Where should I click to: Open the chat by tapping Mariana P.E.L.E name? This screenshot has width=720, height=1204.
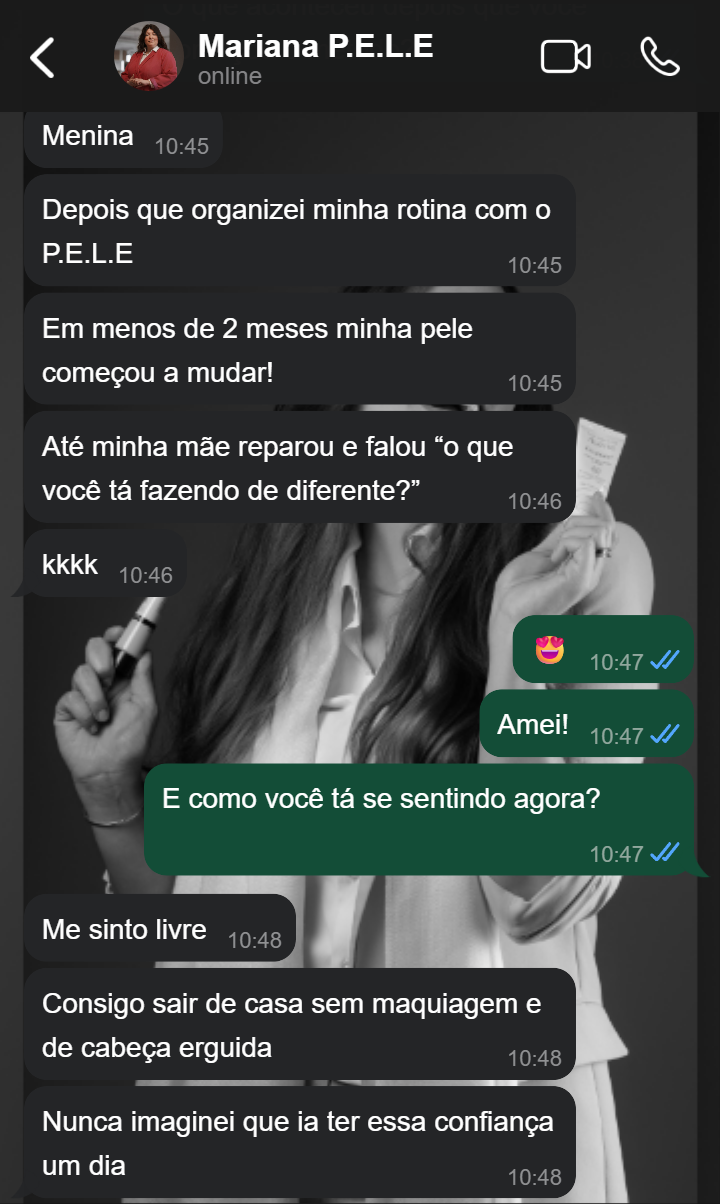(316, 45)
